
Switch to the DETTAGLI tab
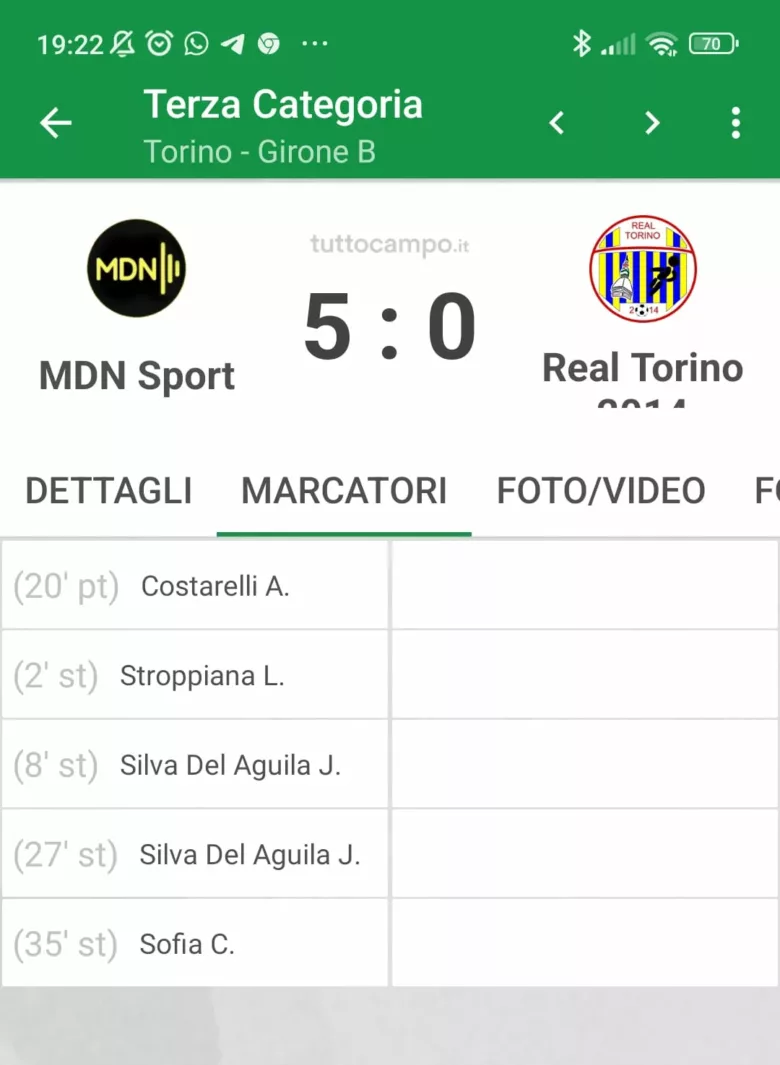108,491
